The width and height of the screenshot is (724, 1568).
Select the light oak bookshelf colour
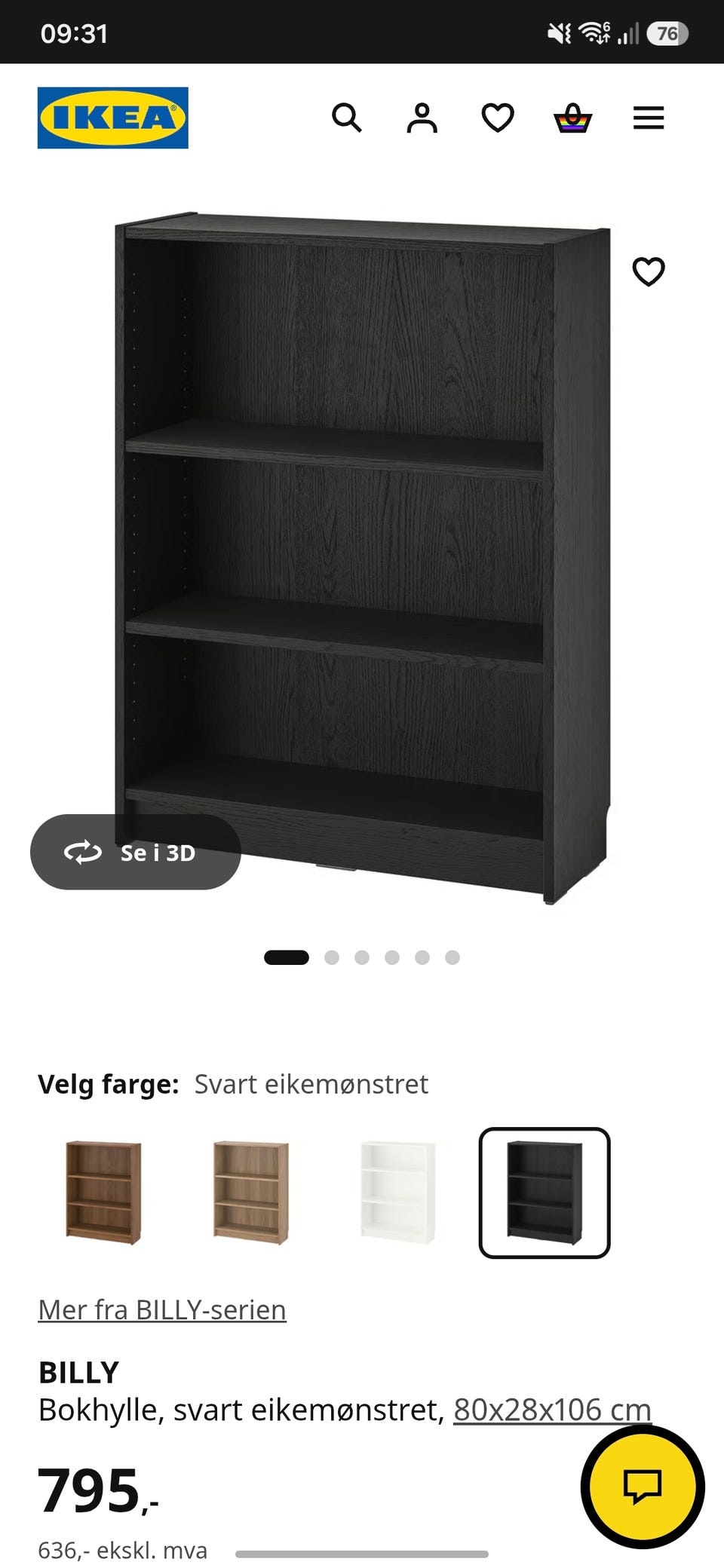[251, 1193]
